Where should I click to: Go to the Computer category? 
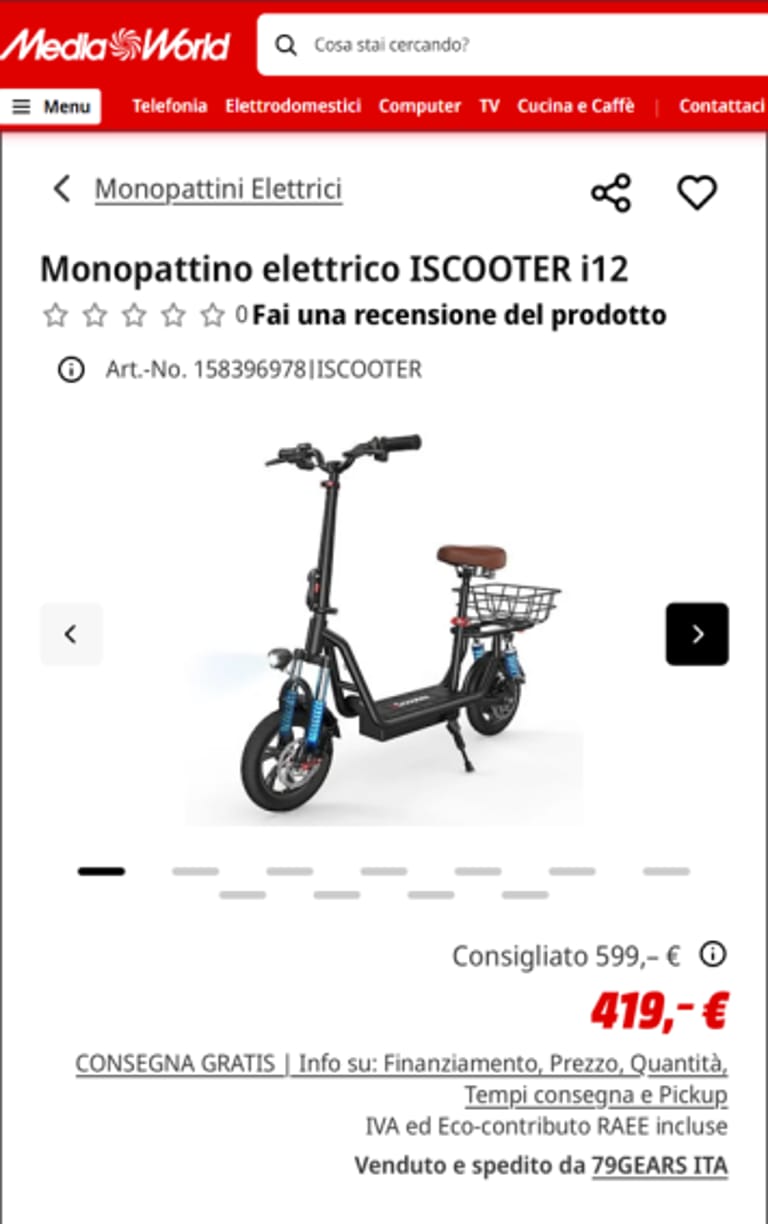click(x=419, y=106)
